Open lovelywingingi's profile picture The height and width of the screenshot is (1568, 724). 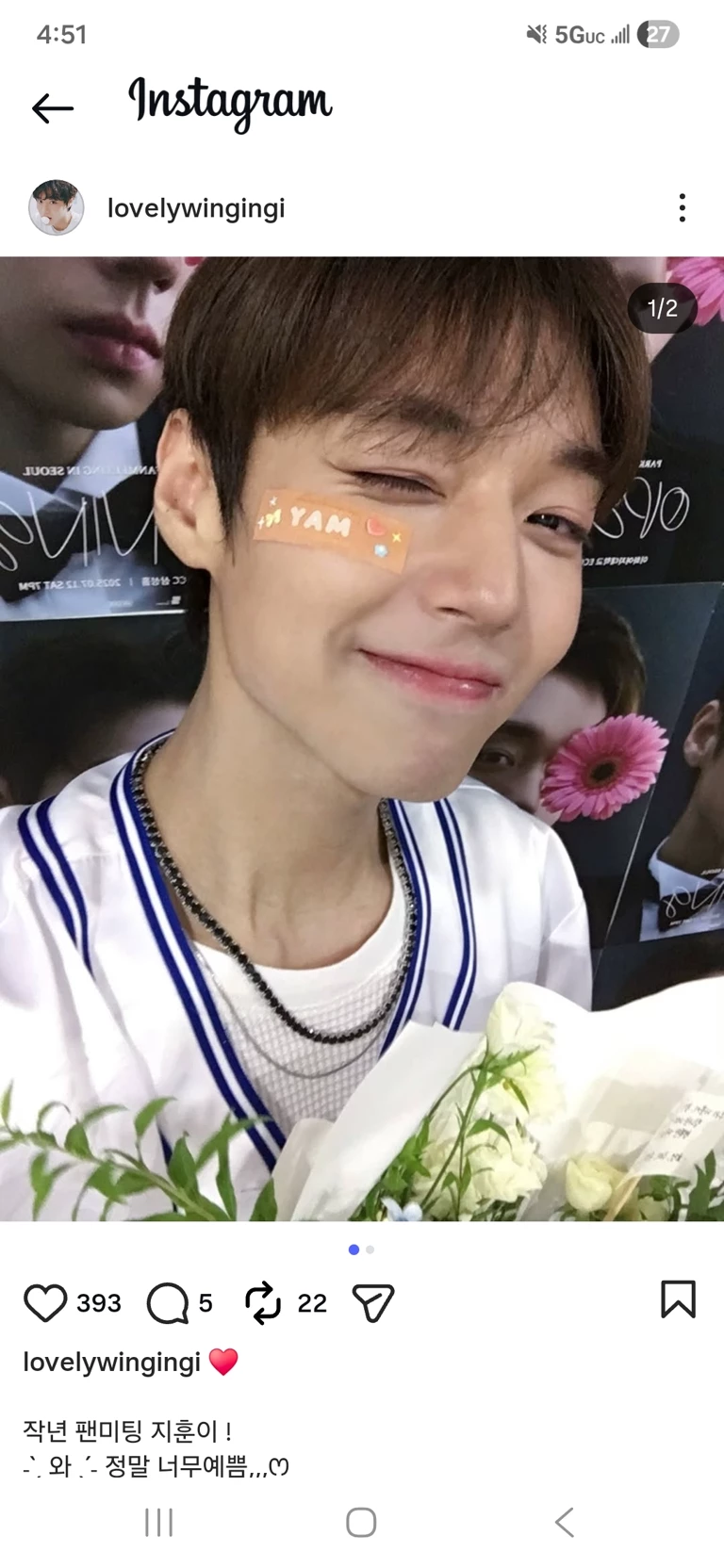(56, 208)
